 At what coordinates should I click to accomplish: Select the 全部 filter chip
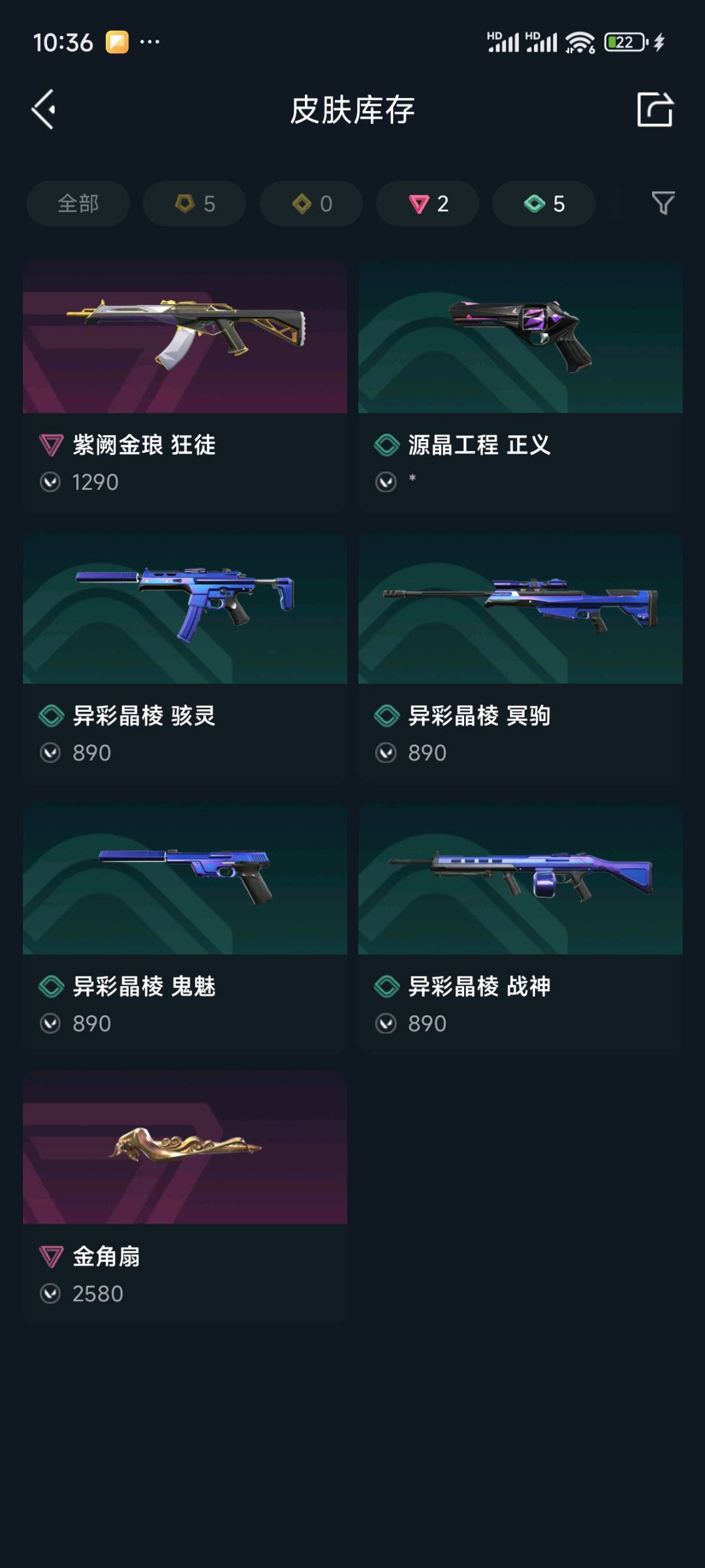(x=78, y=204)
